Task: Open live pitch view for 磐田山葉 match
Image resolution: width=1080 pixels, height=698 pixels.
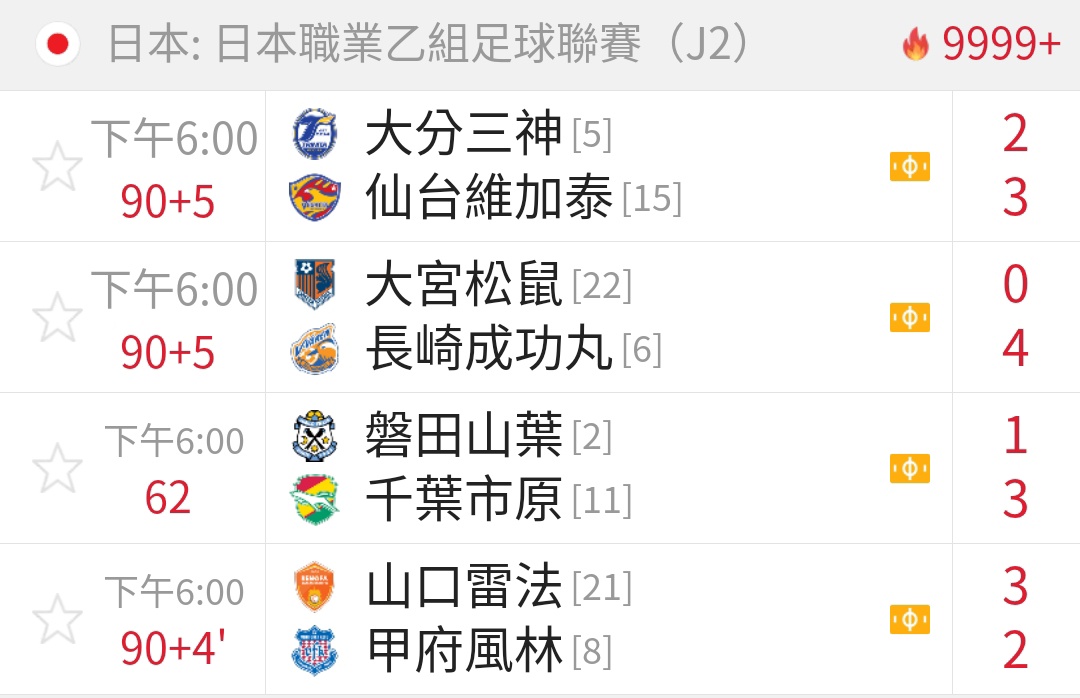Action: tap(909, 468)
